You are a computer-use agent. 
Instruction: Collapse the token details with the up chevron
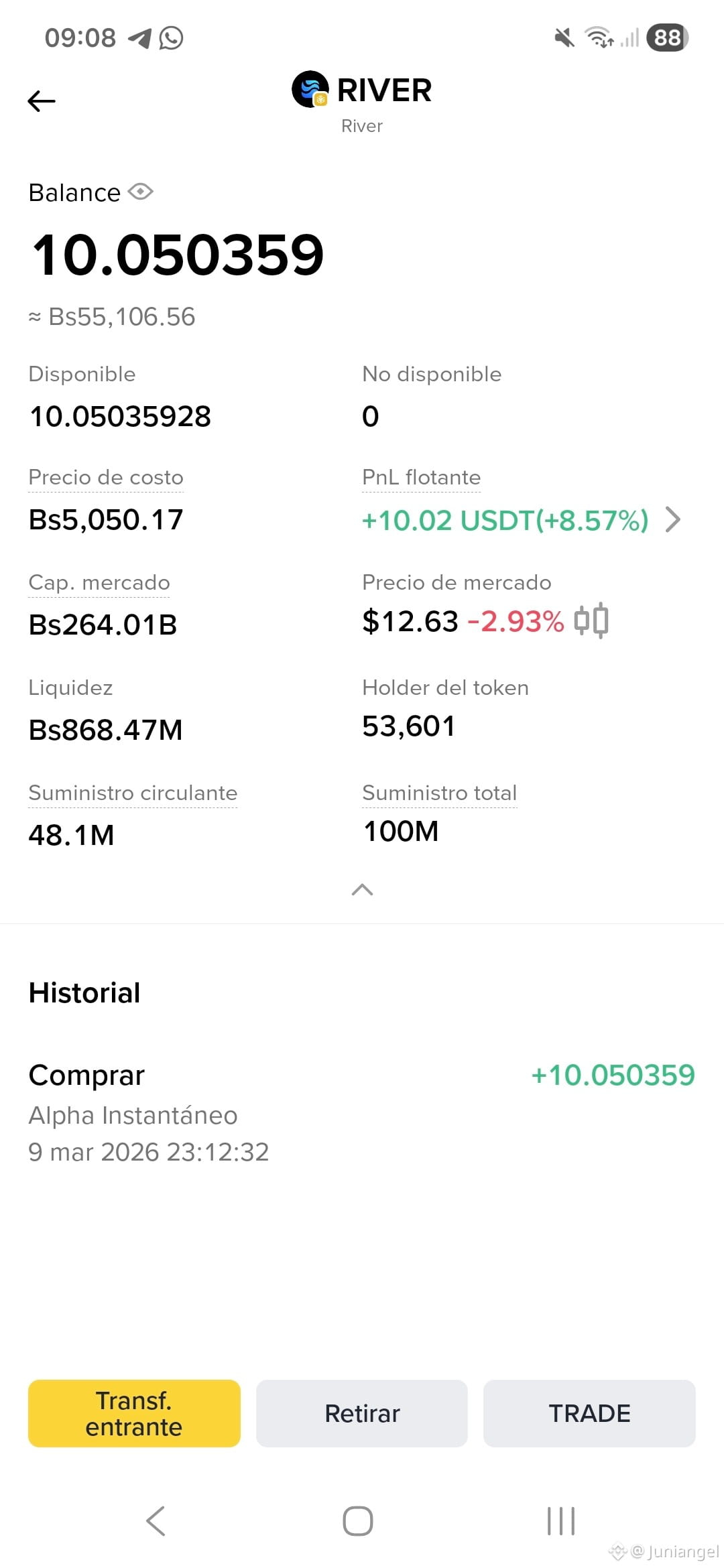click(x=362, y=890)
